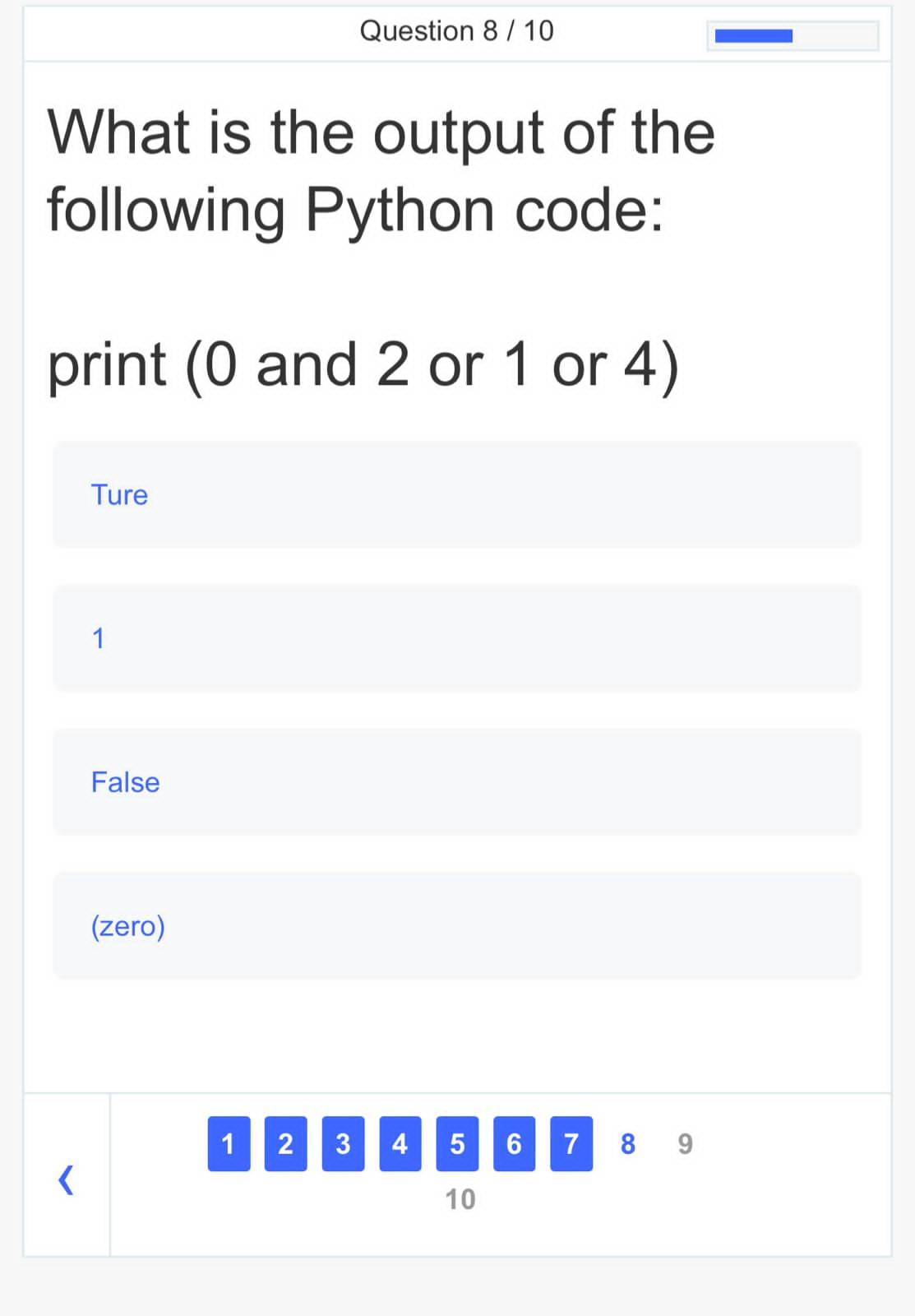
Task: Open question 3 in the pager
Action: (x=343, y=1143)
